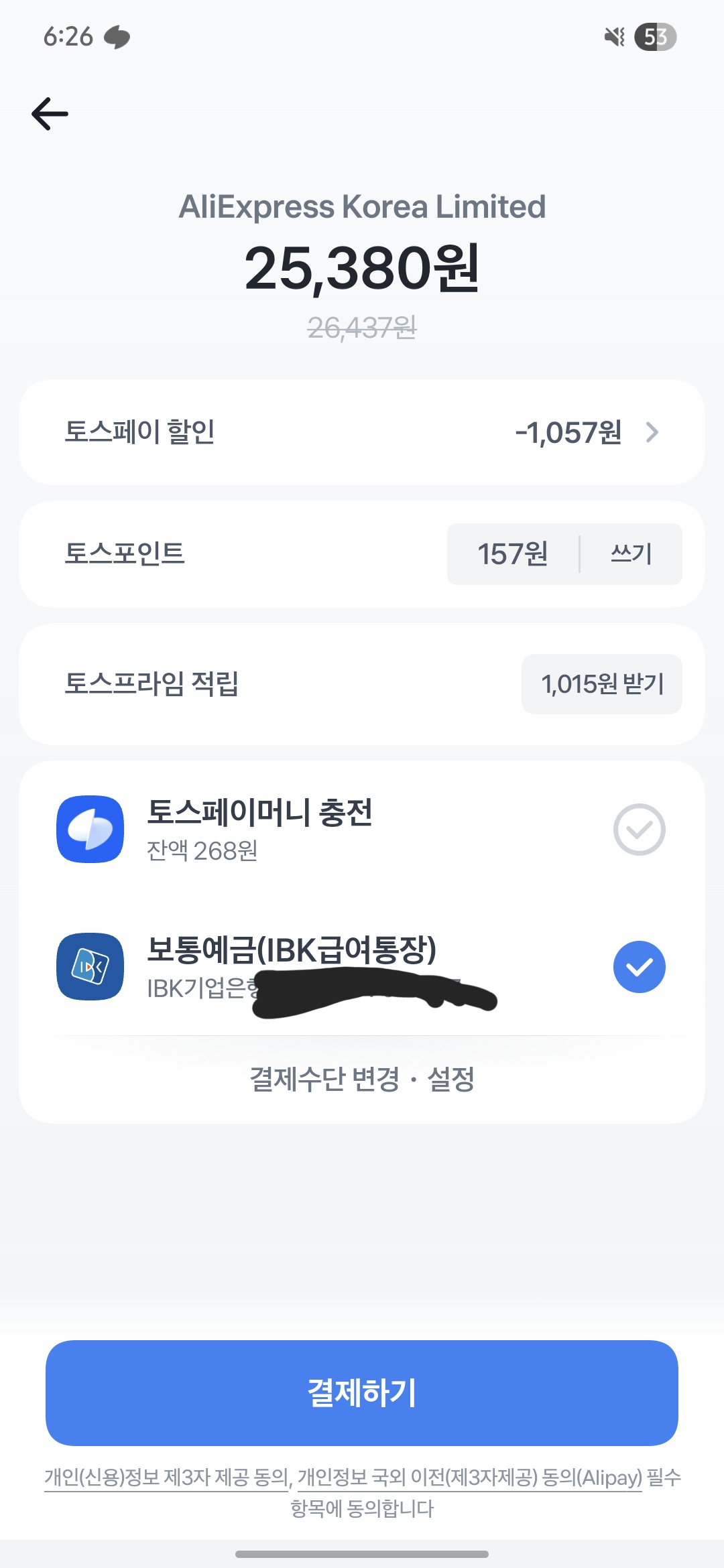Open the 토스페이 할인 discount details

click(362, 432)
